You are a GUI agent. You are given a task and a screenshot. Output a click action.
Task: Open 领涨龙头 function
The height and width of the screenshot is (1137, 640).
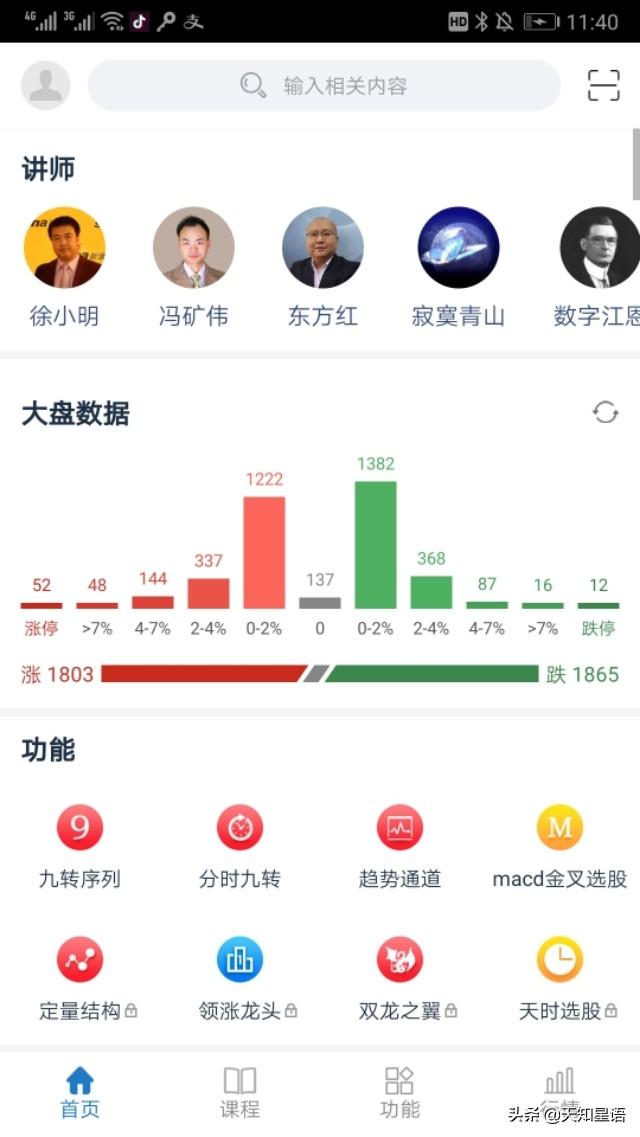pyautogui.click(x=240, y=961)
